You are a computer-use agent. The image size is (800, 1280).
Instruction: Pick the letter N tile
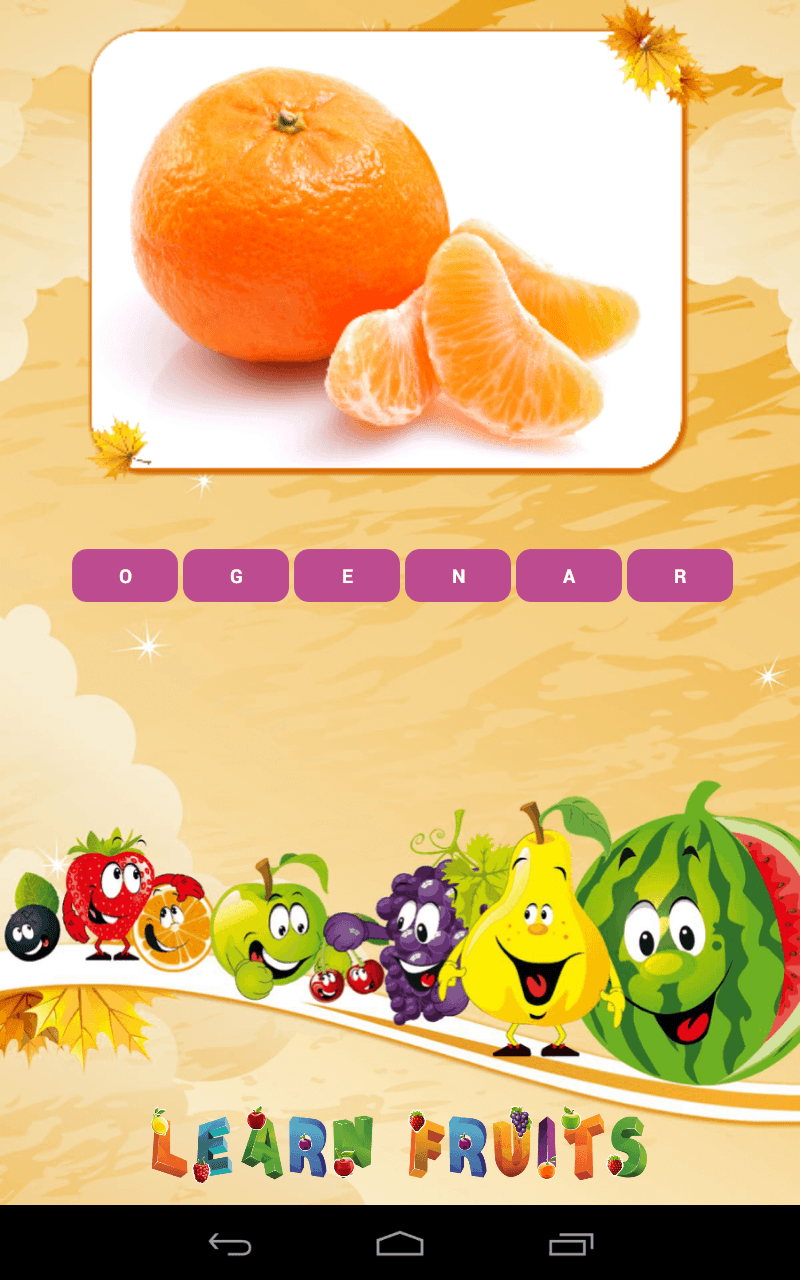pos(458,576)
